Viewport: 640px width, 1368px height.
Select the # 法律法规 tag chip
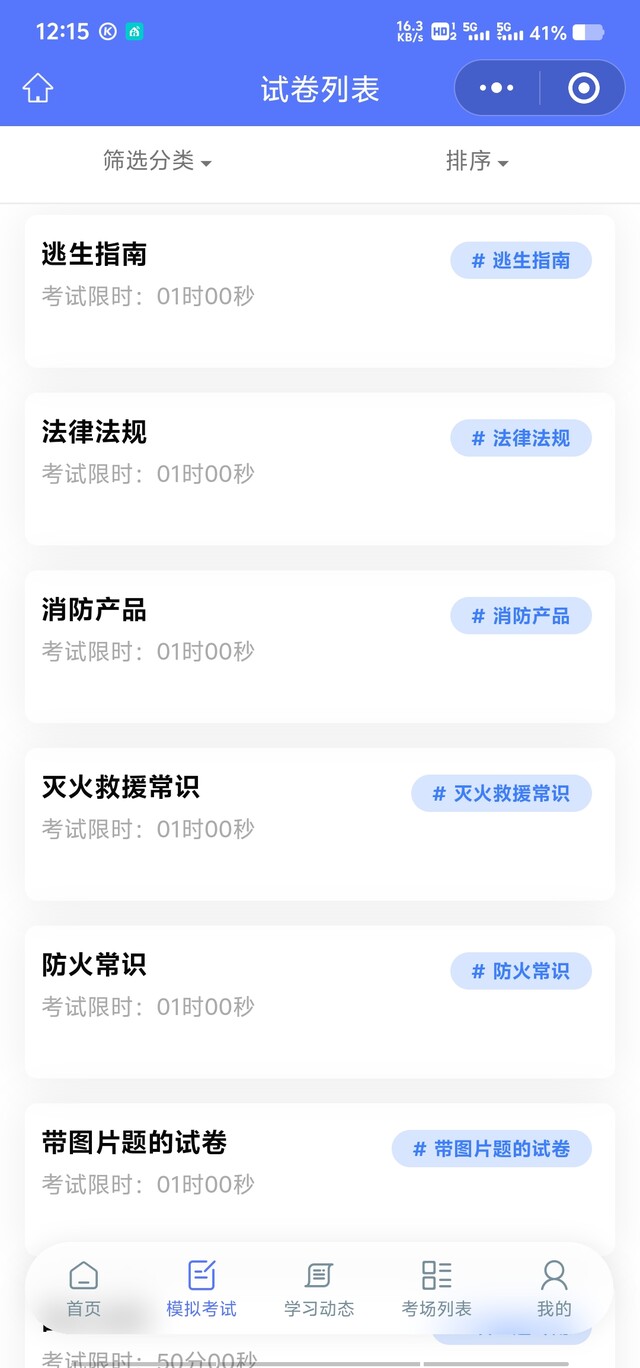521,438
